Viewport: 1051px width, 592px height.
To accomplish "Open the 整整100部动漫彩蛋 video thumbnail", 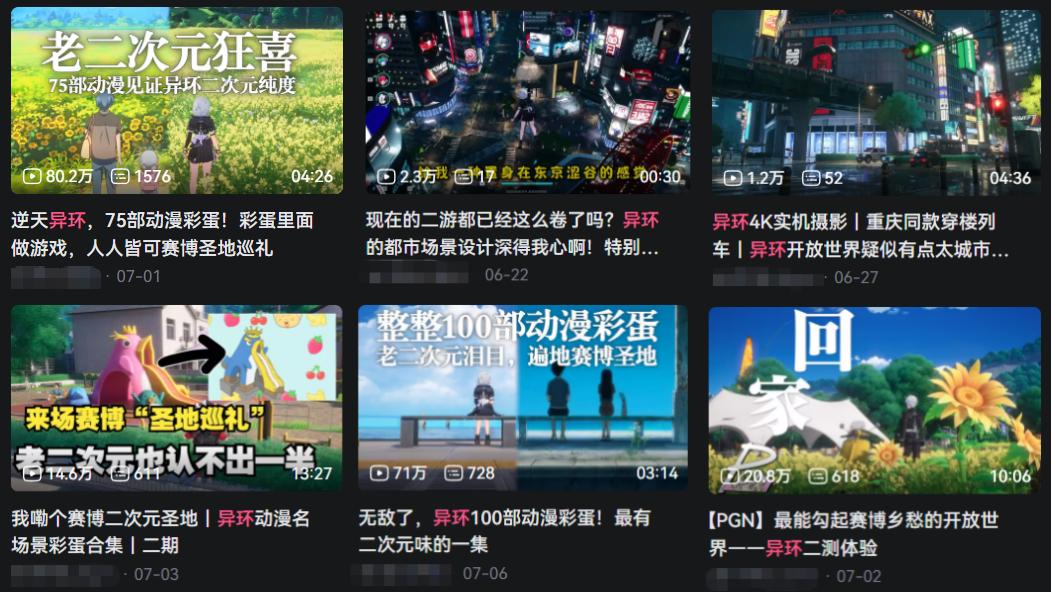I will tap(523, 398).
